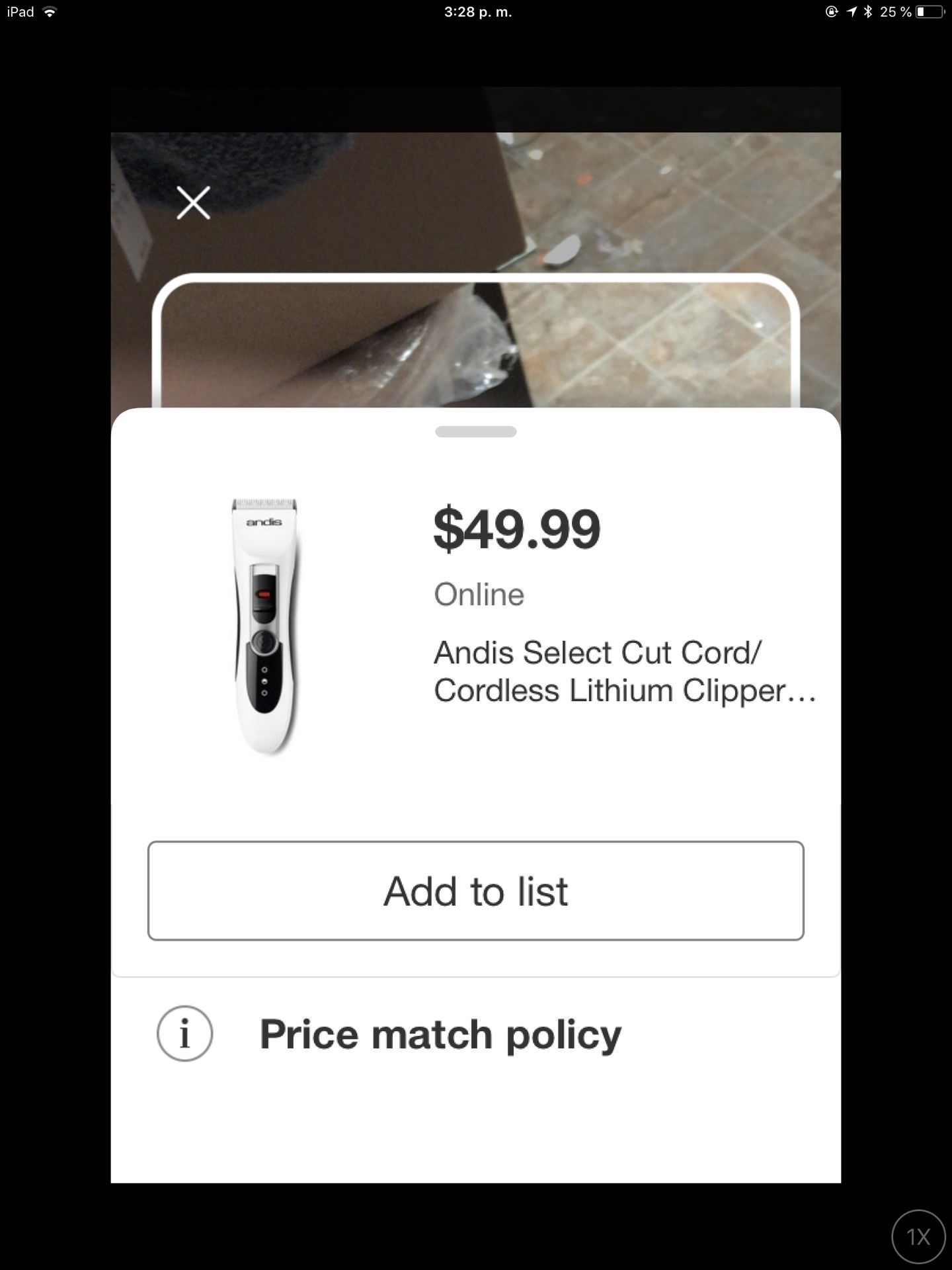
Task: Close the barcode scanner view
Action: [x=193, y=202]
